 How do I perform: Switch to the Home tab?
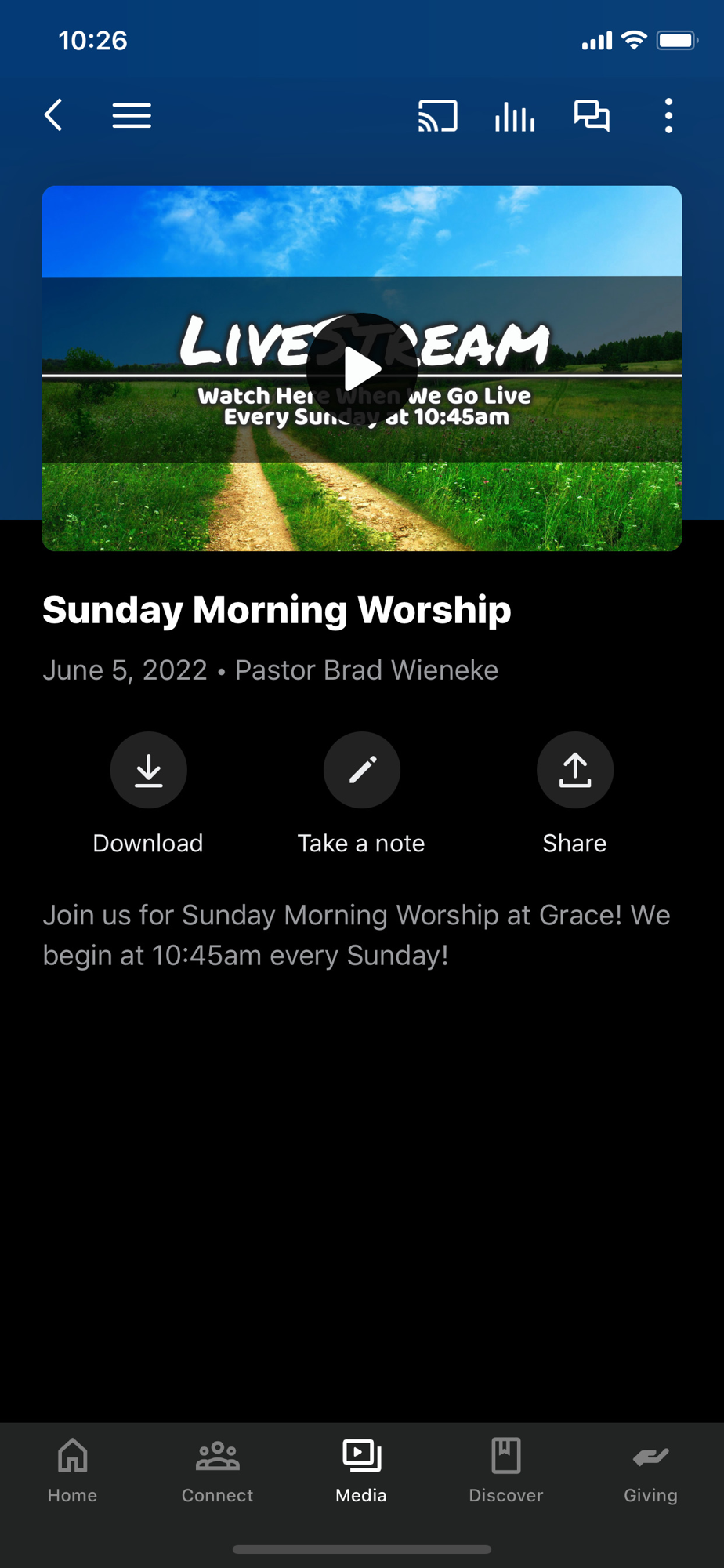72,1471
